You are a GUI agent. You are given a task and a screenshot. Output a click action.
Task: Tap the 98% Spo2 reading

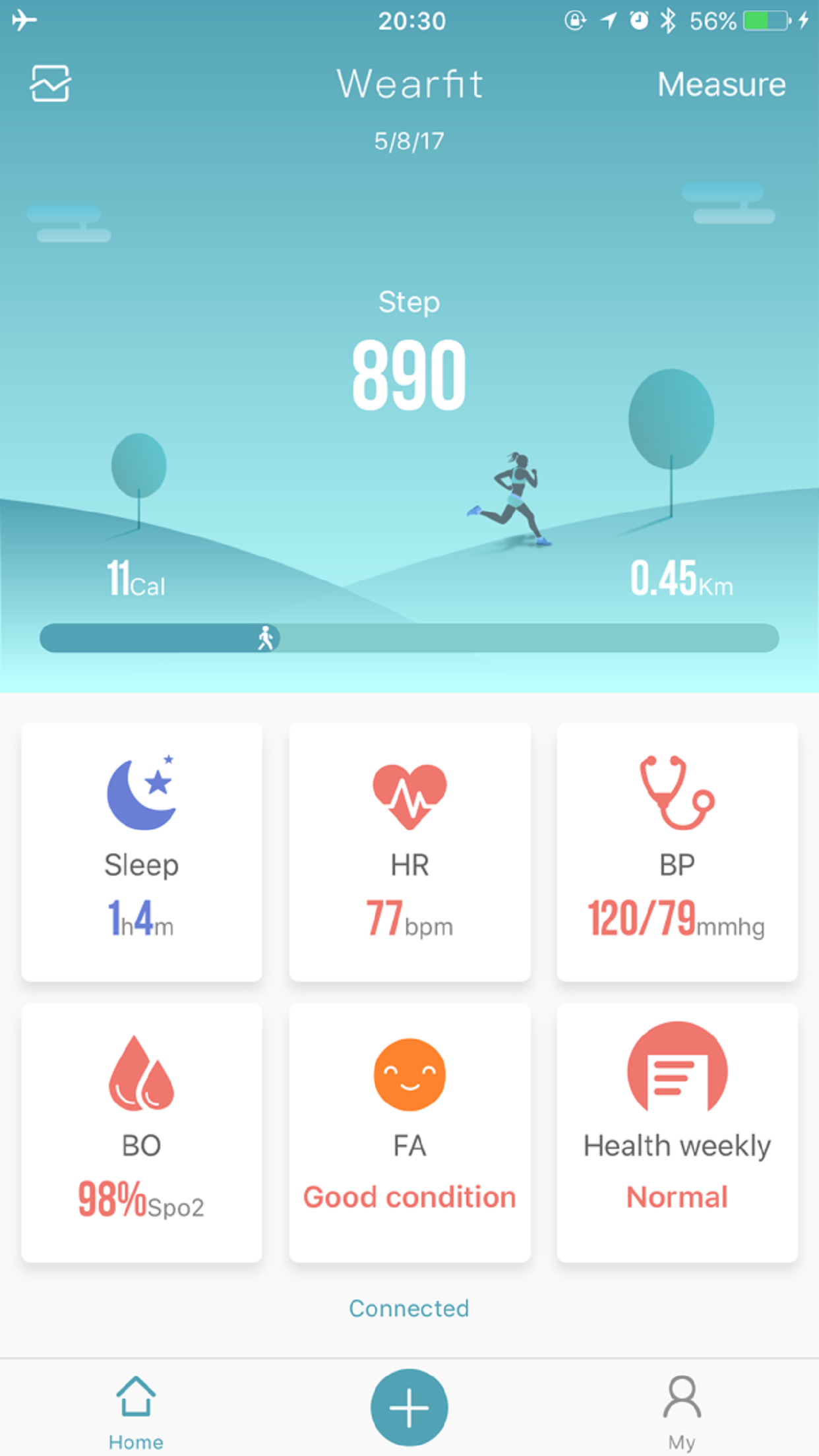(x=142, y=1197)
